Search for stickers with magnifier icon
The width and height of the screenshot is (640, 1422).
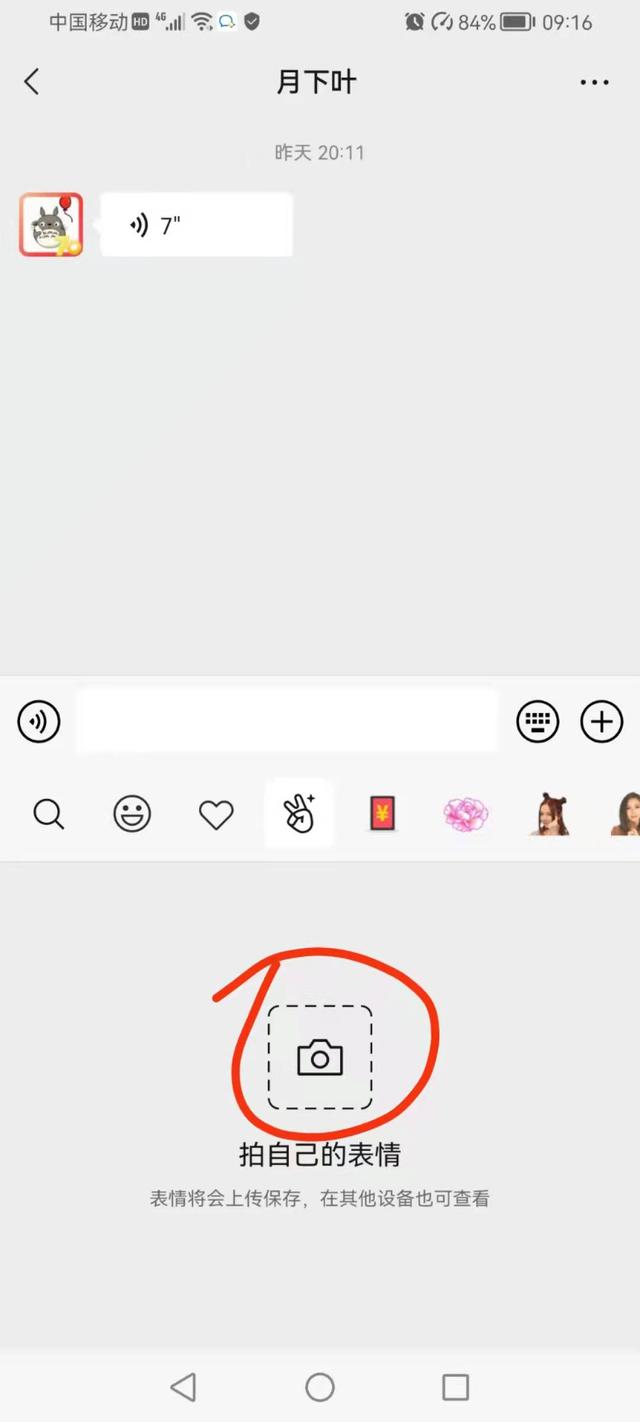(x=48, y=814)
